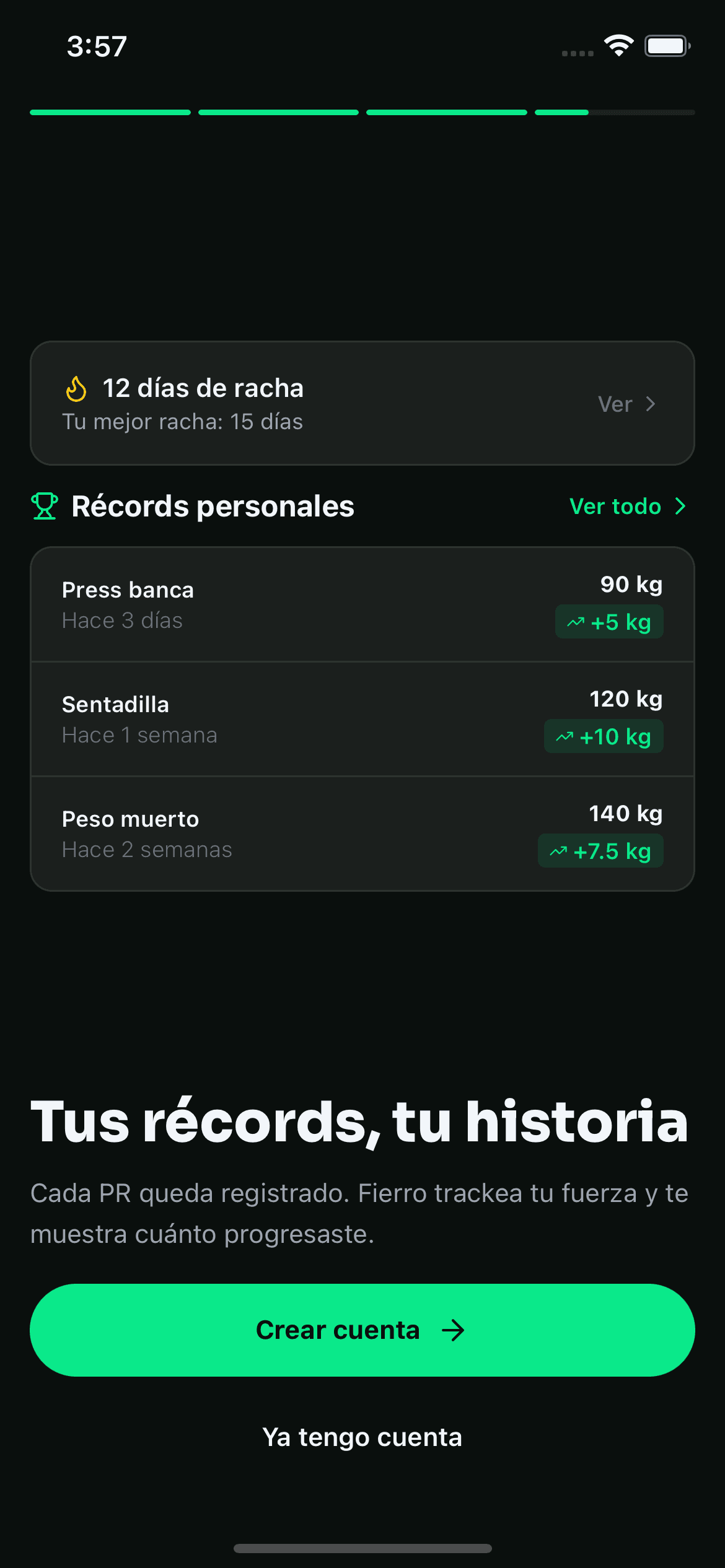Select the Peso muerto record row
The height and width of the screenshot is (1568, 725).
pyautogui.click(x=362, y=832)
